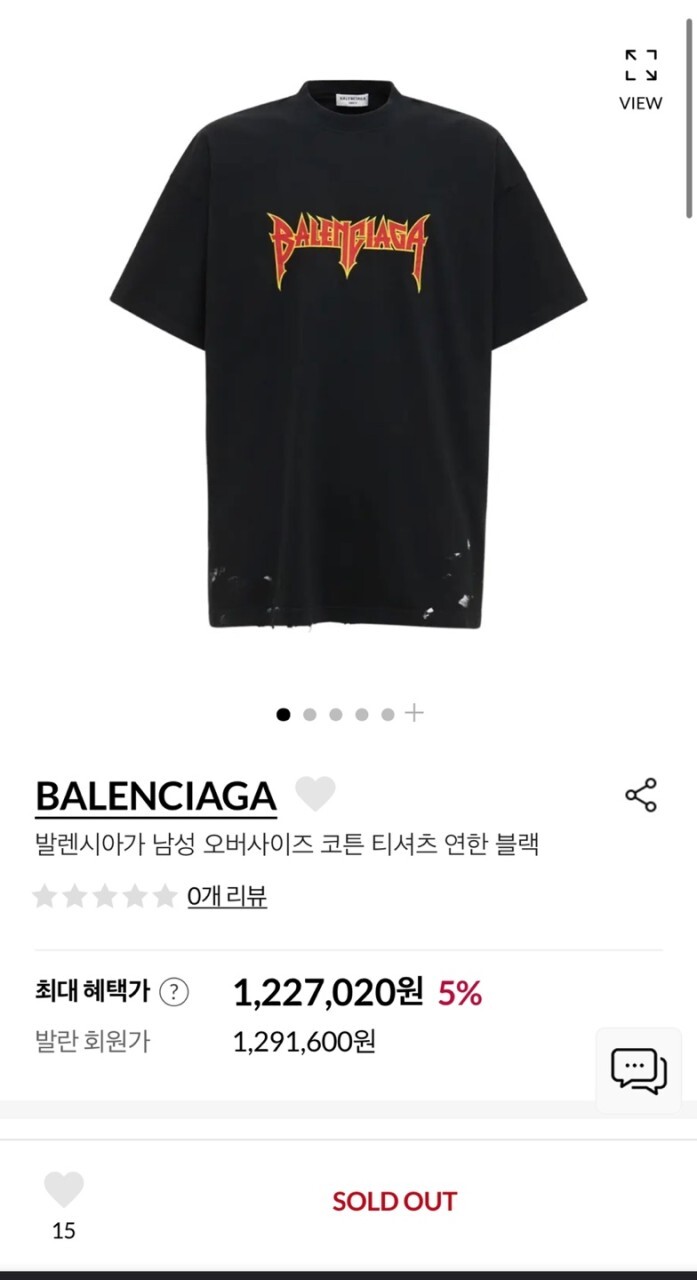Share this Balenciaga t-shirt
The height and width of the screenshot is (1280, 697).
641,795
